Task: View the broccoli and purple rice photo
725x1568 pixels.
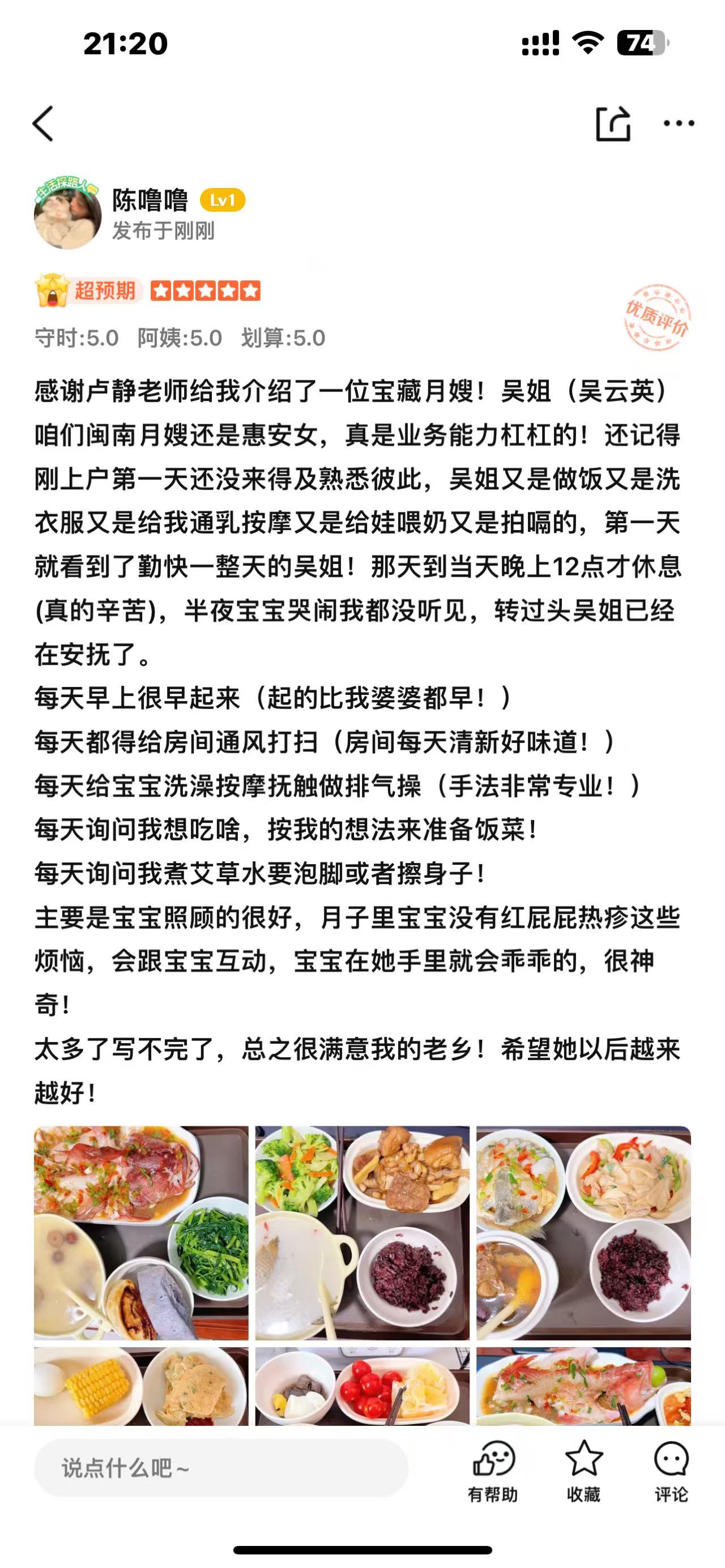Action: (362, 1233)
